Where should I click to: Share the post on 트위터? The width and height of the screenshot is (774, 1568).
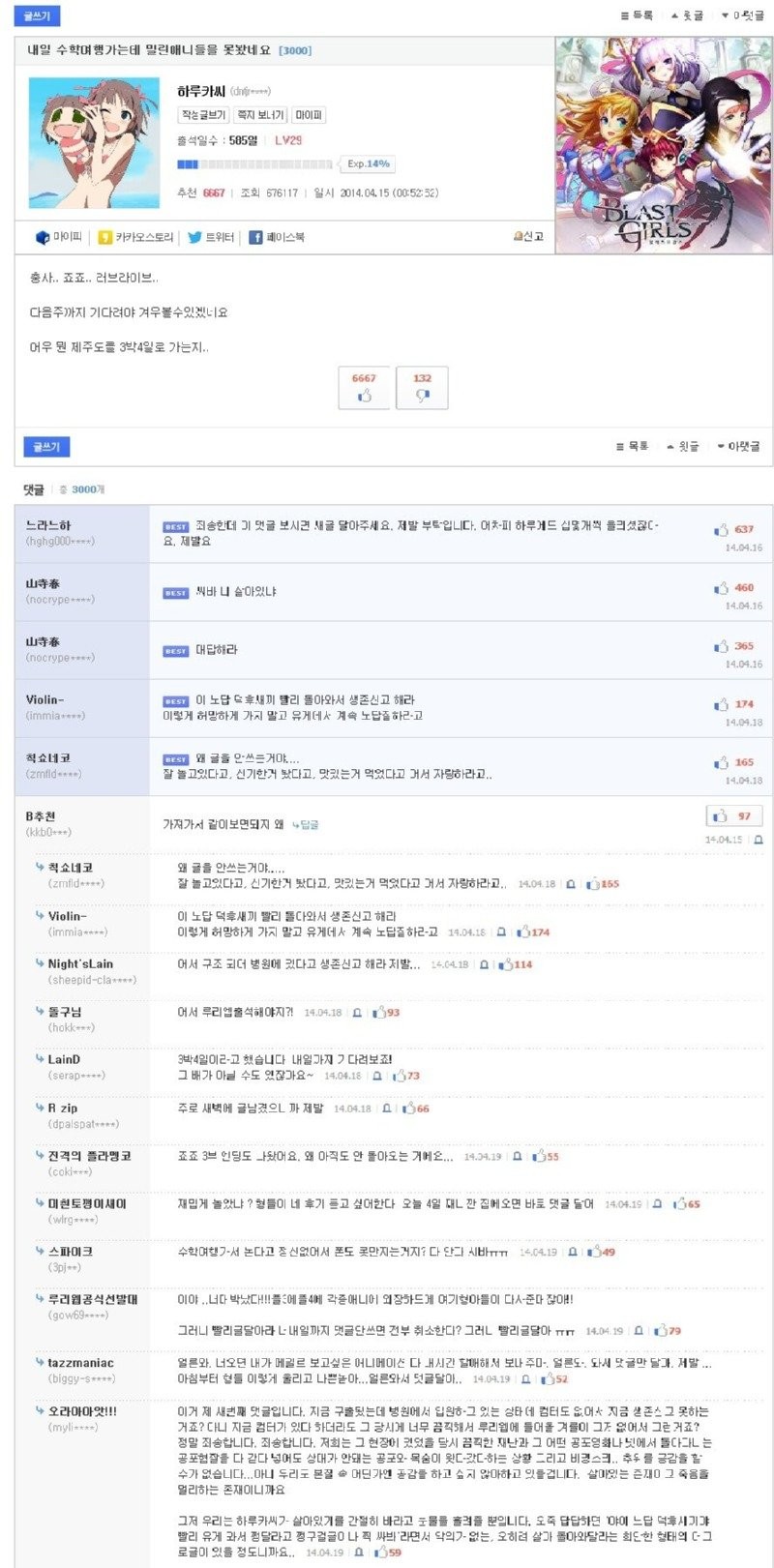coord(211,237)
